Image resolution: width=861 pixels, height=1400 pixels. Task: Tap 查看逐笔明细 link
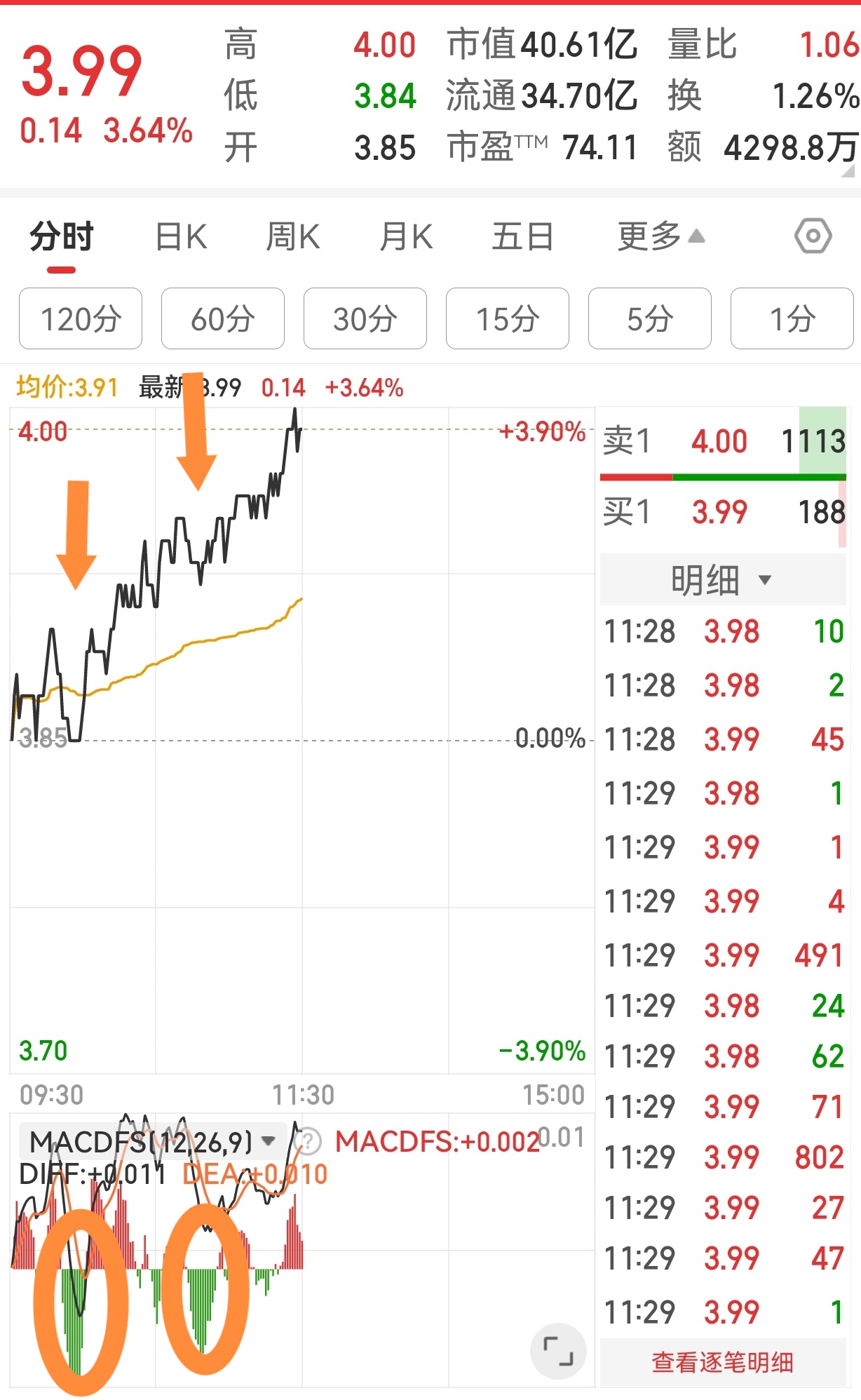[x=722, y=1362]
